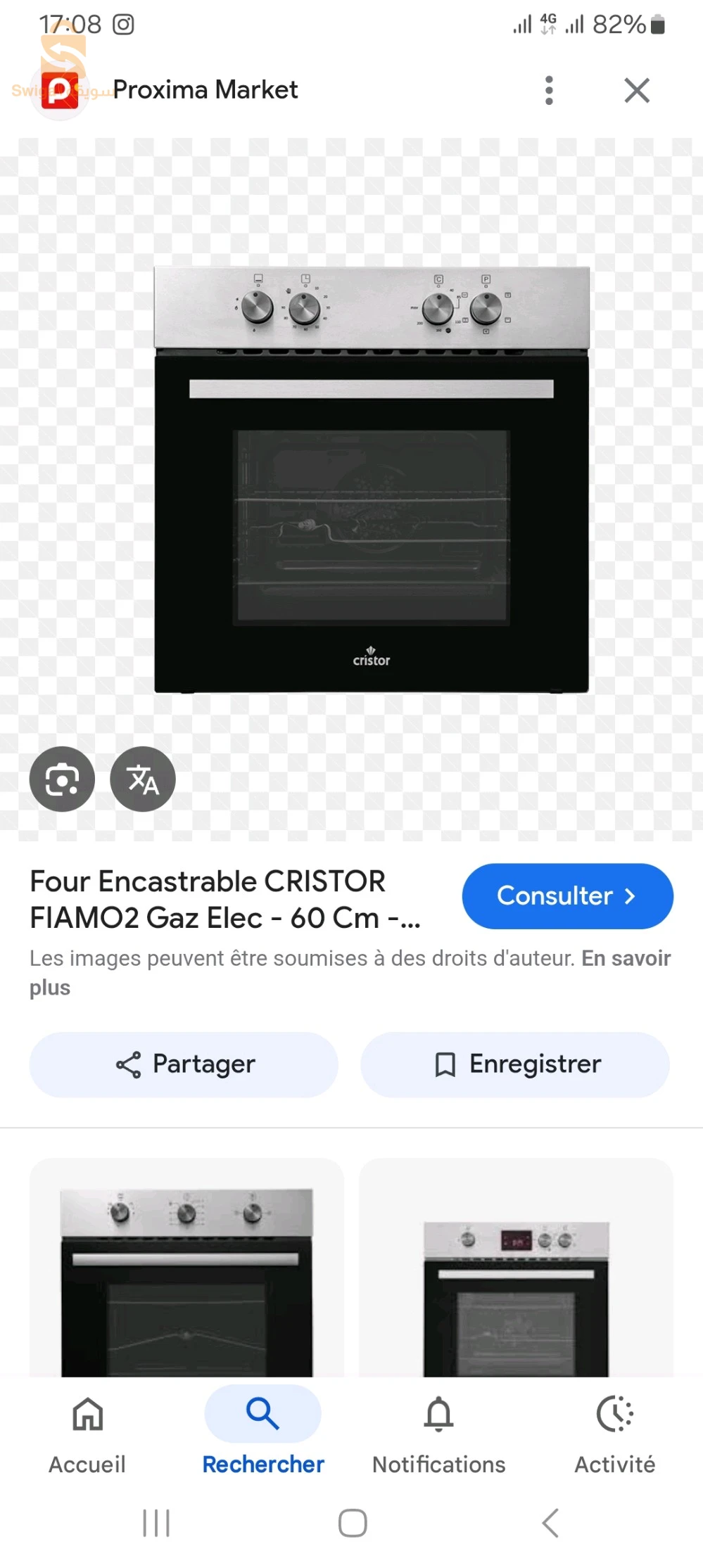Image resolution: width=703 pixels, height=1568 pixels.
Task: Tap Consulter to visit the site
Action: pos(567,895)
